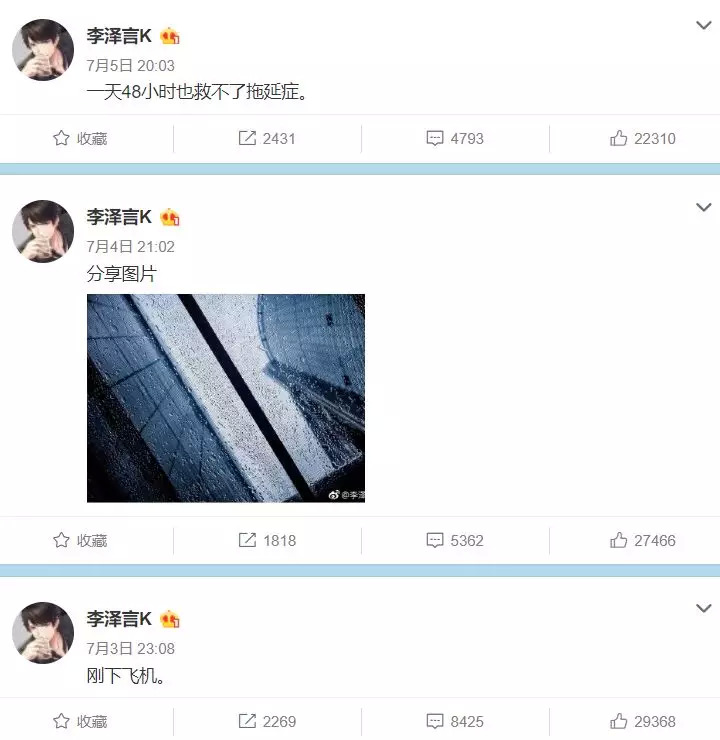Favorite the 7月5日 20:03 post

point(79,139)
